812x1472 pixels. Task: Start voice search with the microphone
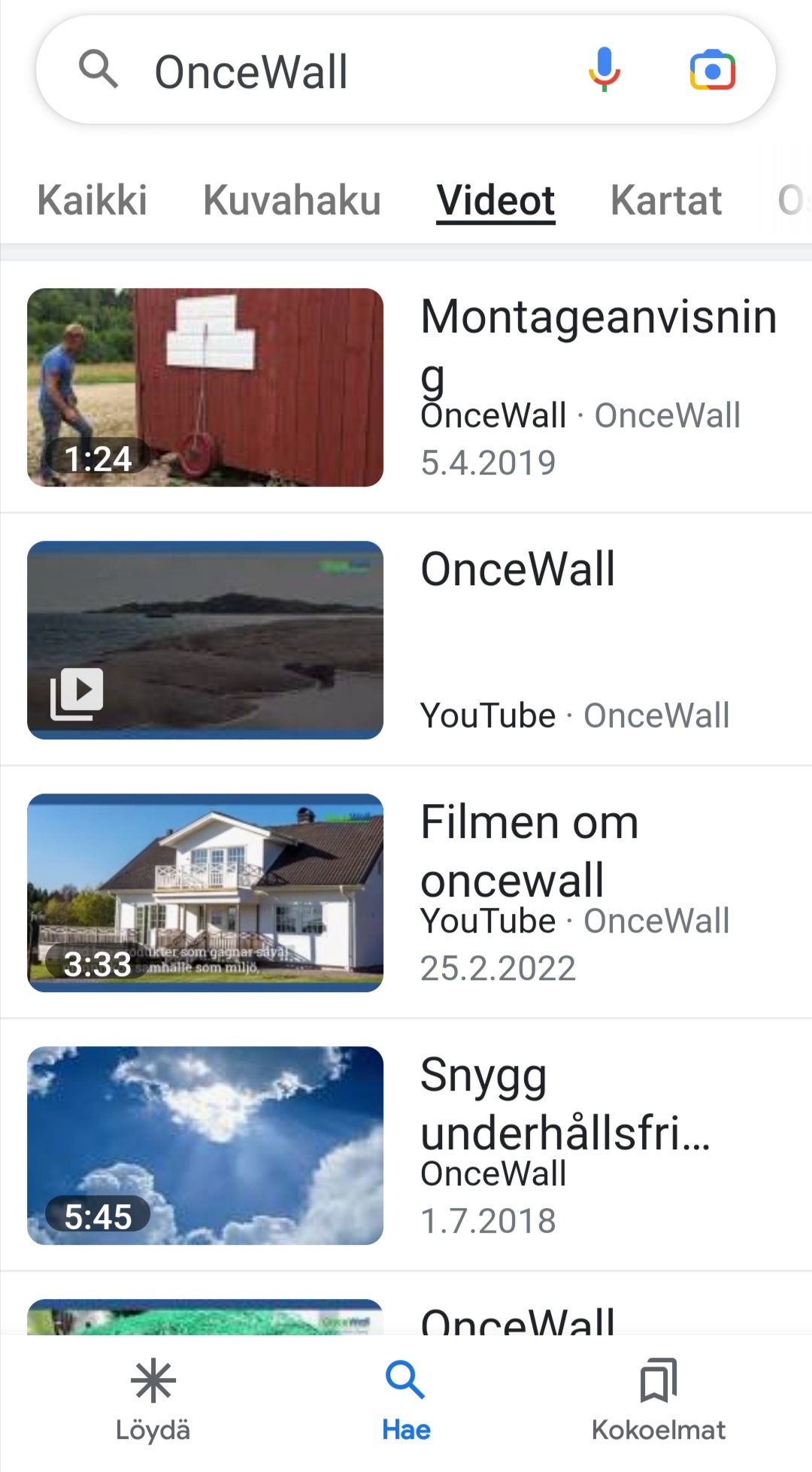604,70
